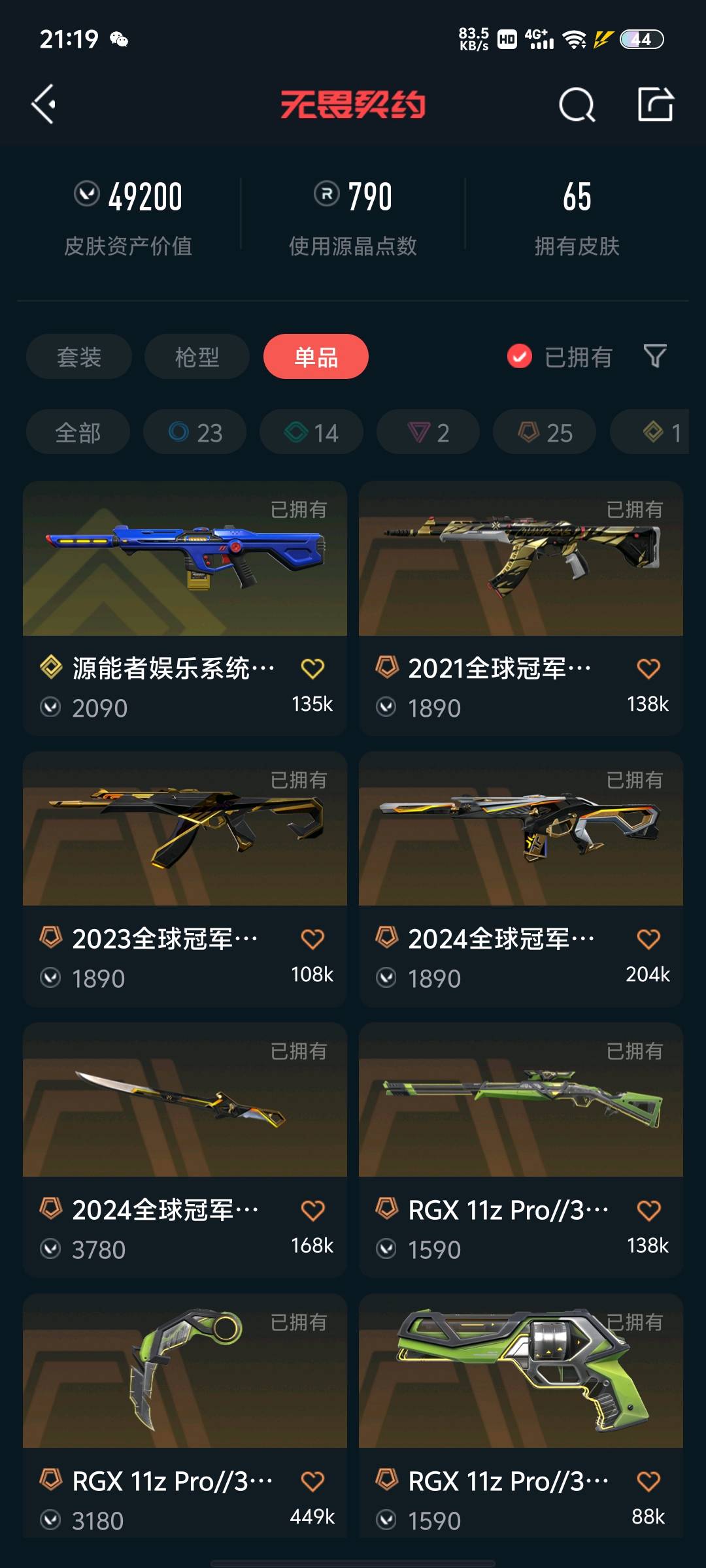Select the 单品 tab
The height and width of the screenshot is (1568, 706).
(316, 357)
